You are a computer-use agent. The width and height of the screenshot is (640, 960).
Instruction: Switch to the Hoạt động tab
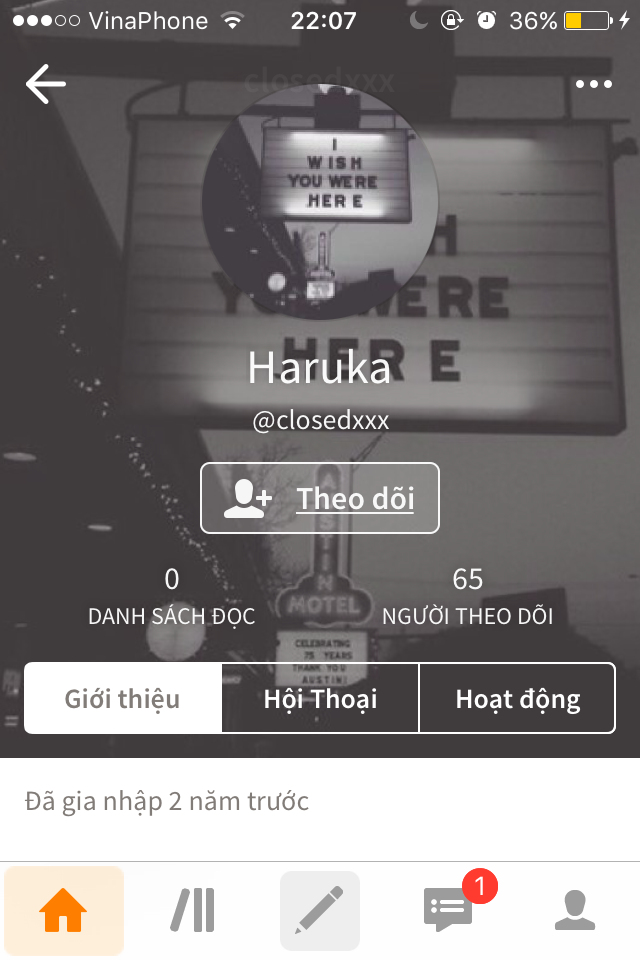click(x=517, y=698)
